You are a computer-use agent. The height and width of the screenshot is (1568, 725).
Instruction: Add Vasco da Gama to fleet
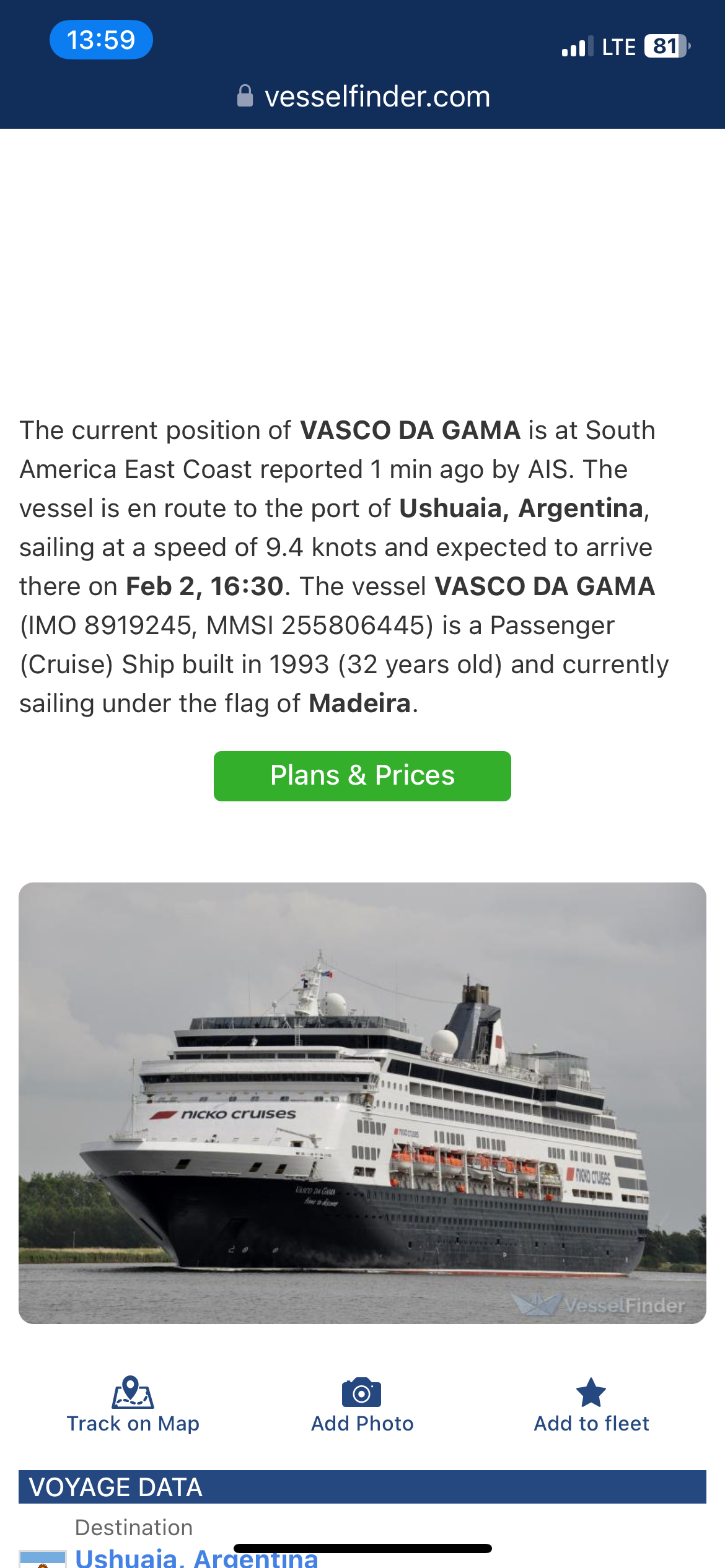(591, 1405)
